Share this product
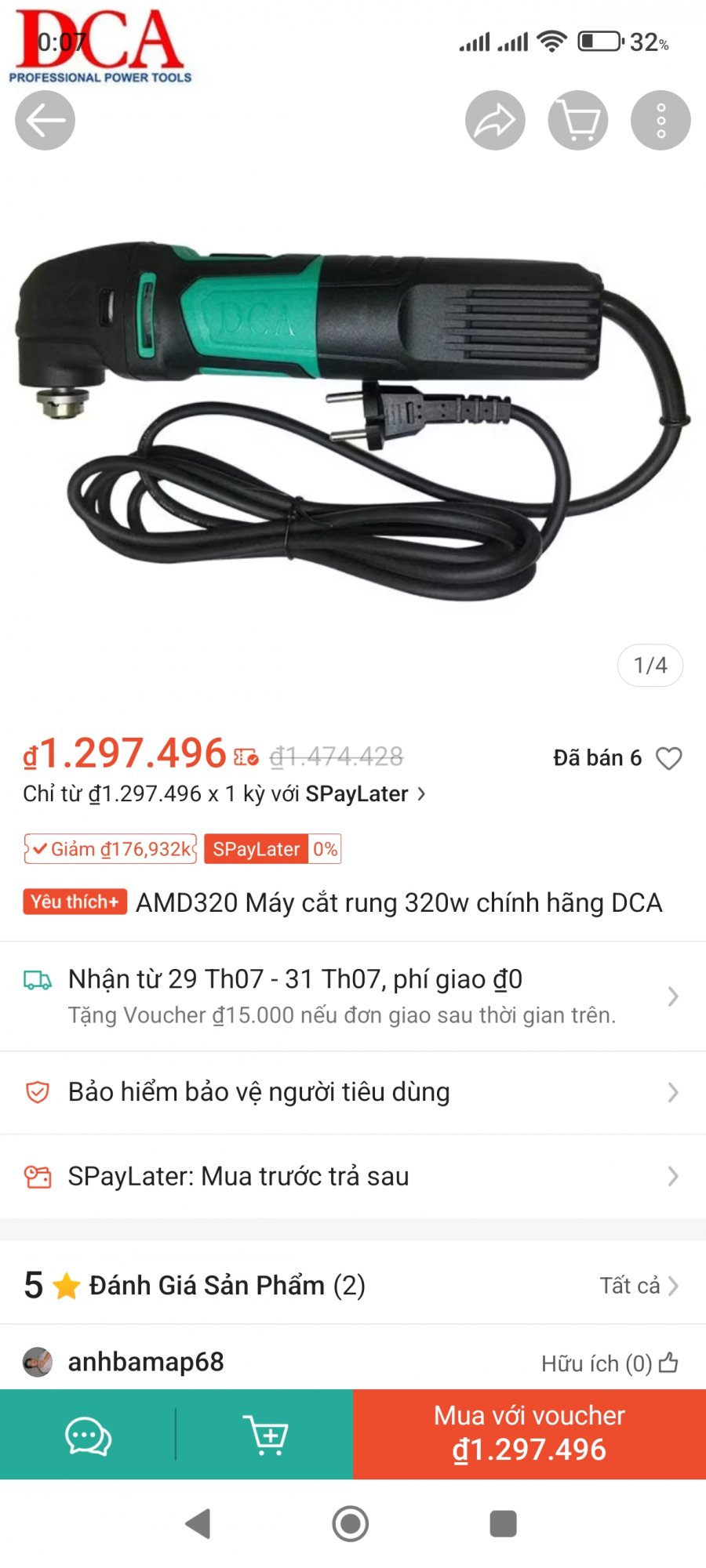The image size is (706, 1568). (x=495, y=121)
